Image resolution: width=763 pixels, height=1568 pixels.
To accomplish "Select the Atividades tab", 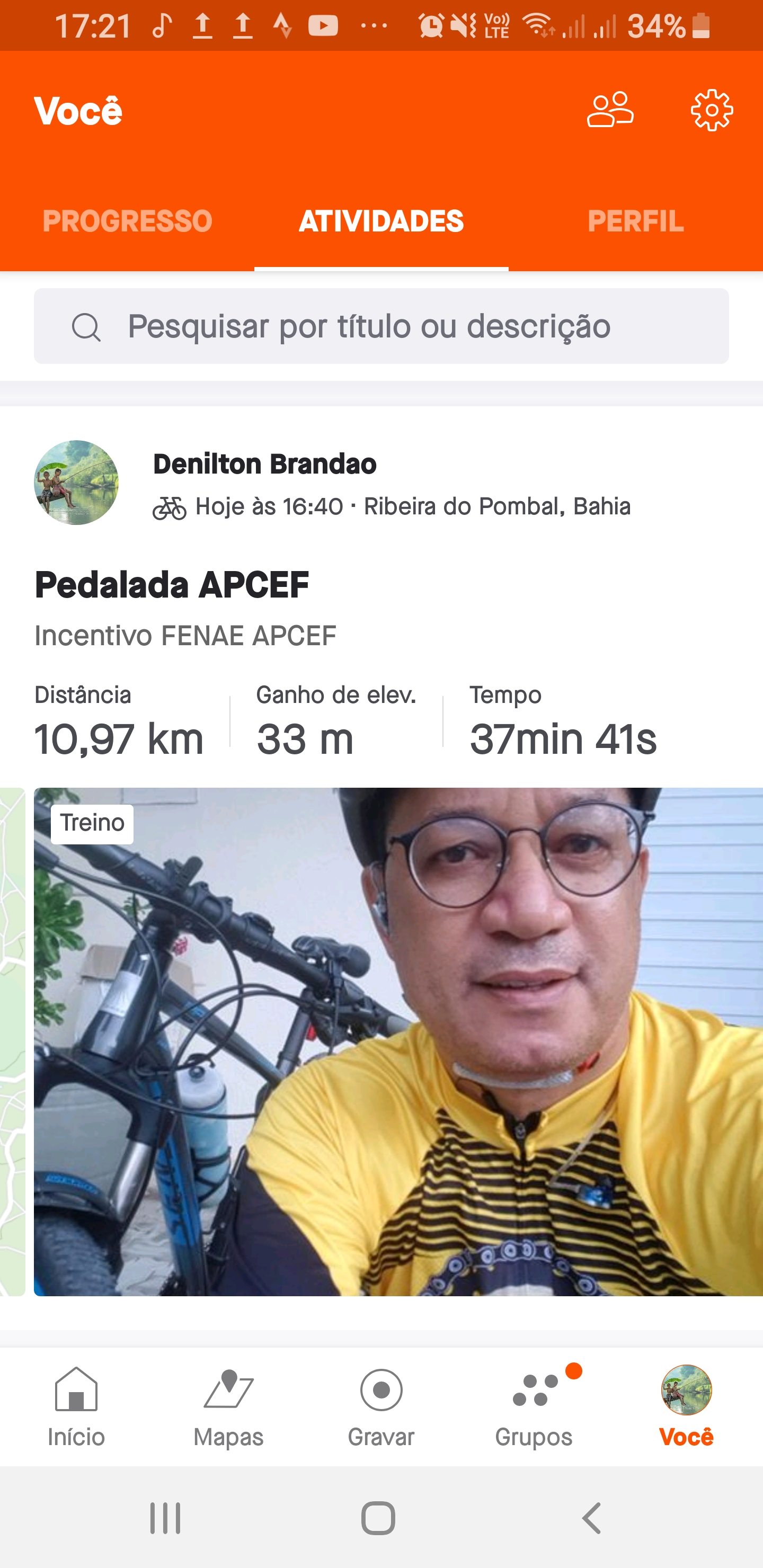I will tap(381, 220).
